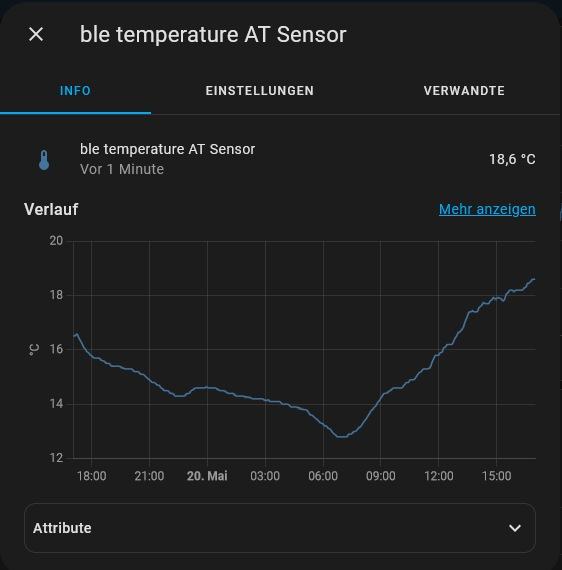The width and height of the screenshot is (562, 570).
Task: Close the sensor info dialog
Action: [x=36, y=35]
